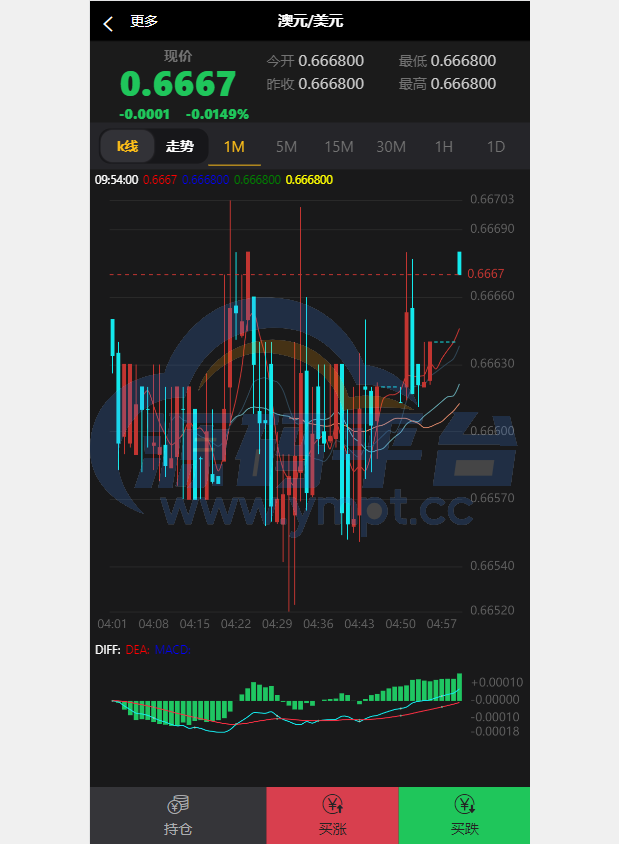Open the 更多 menu
619x844 pixels.
[144, 21]
